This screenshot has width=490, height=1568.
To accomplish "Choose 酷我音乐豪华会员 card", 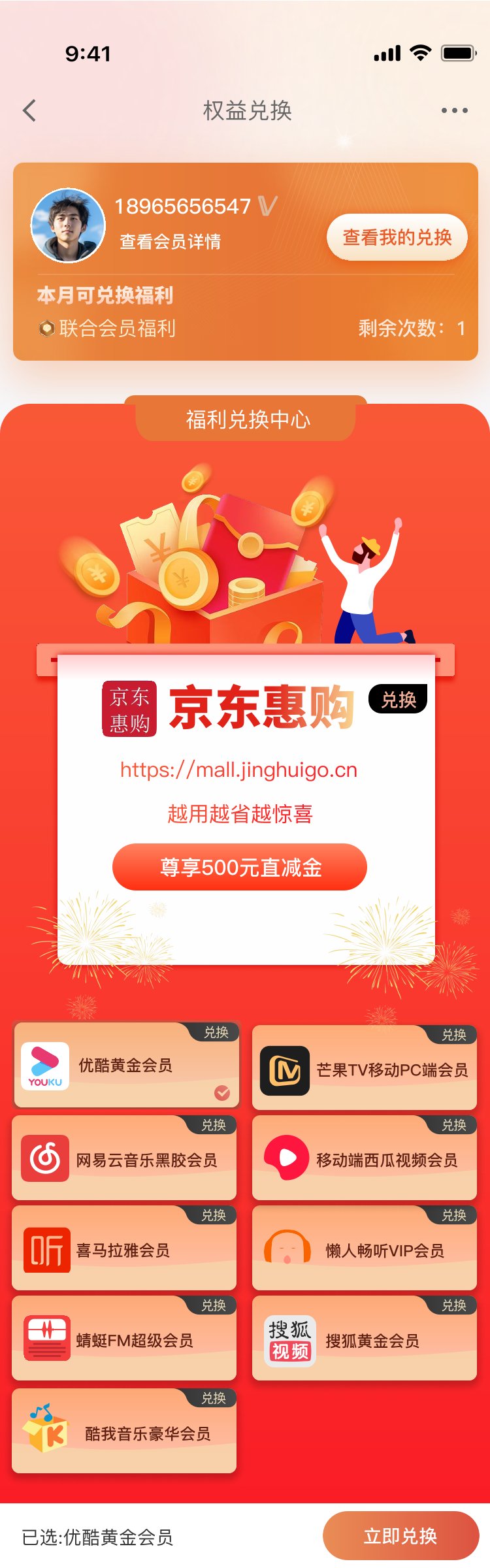I will tap(124, 1433).
